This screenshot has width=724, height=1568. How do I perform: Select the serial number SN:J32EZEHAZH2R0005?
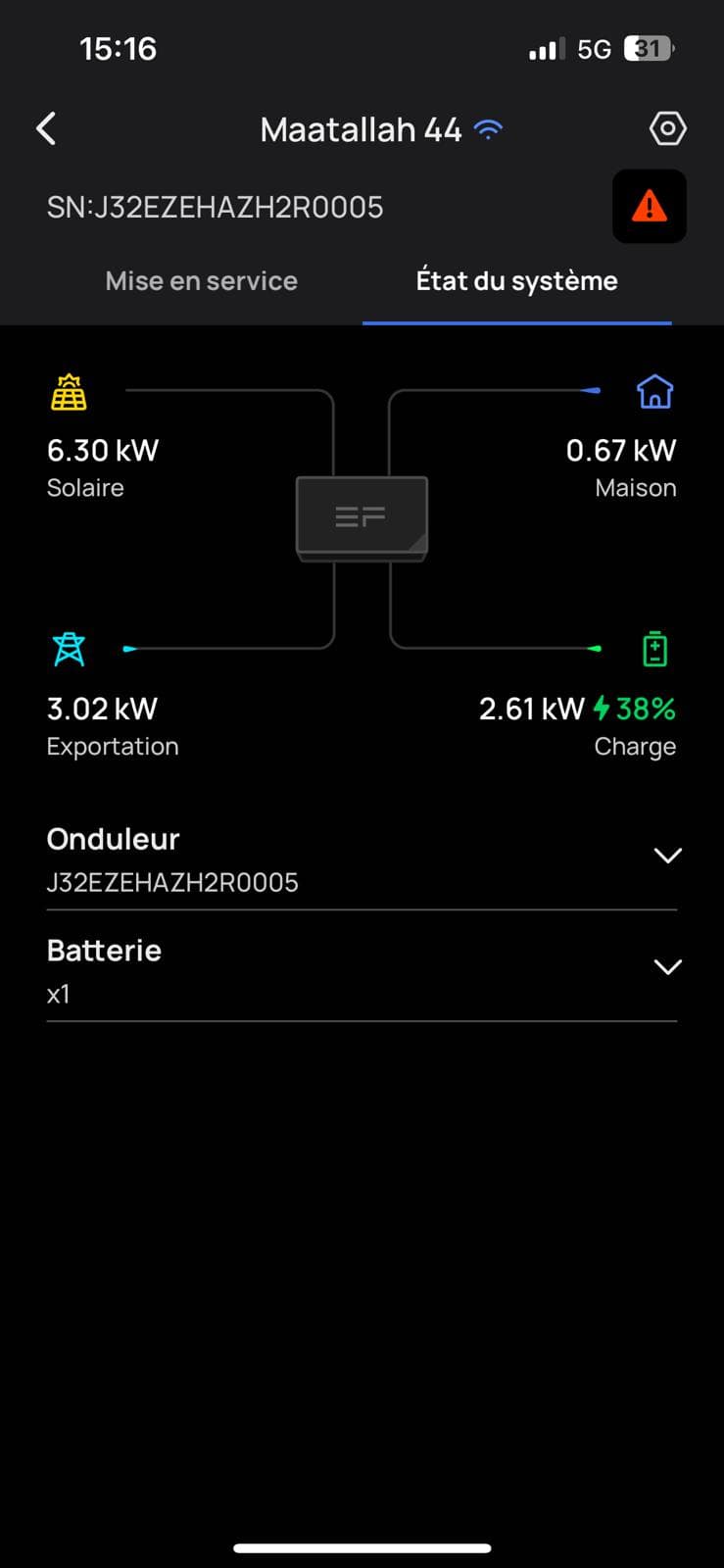point(216,207)
